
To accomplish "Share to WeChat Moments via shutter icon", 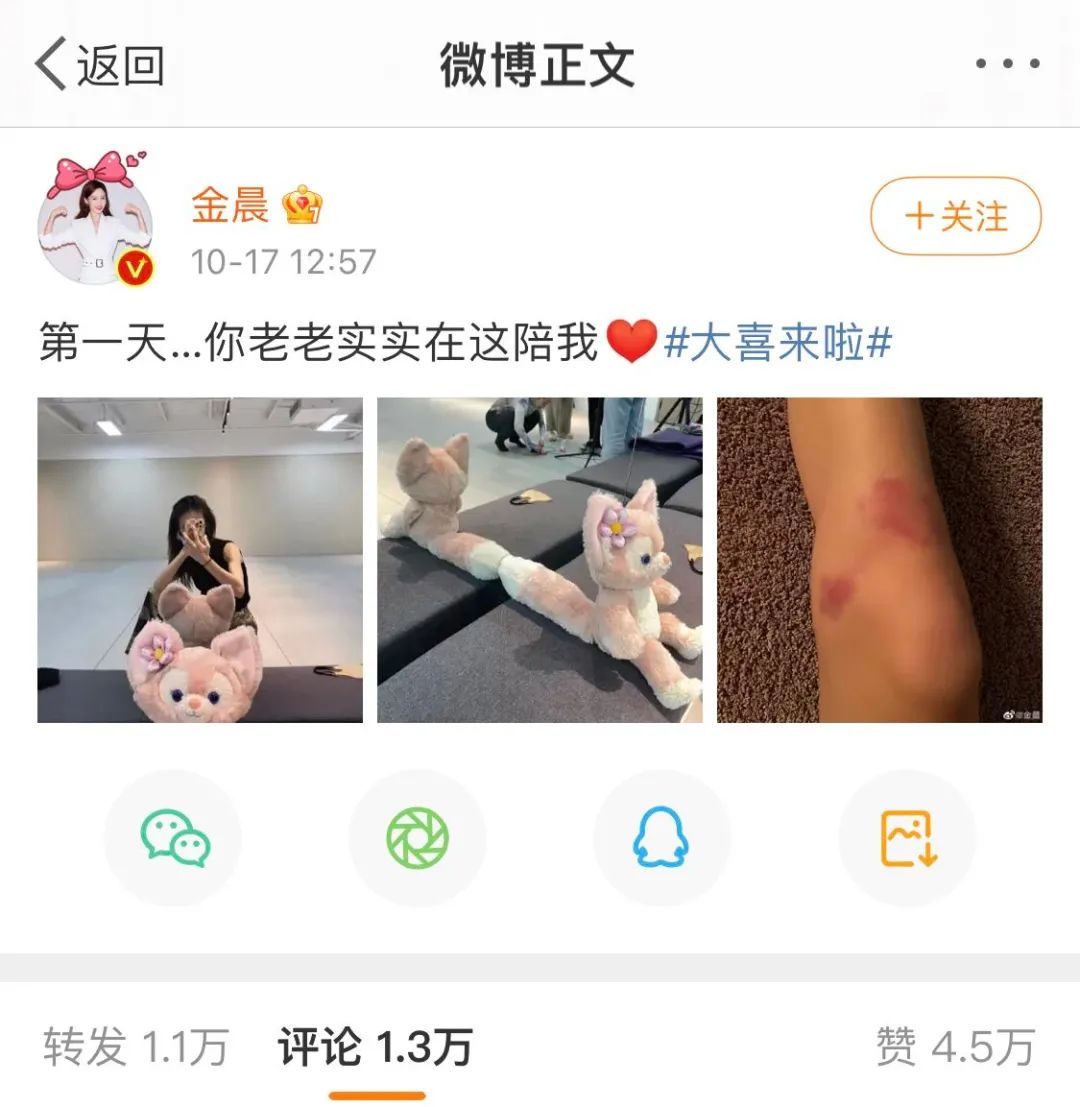I will point(418,838).
